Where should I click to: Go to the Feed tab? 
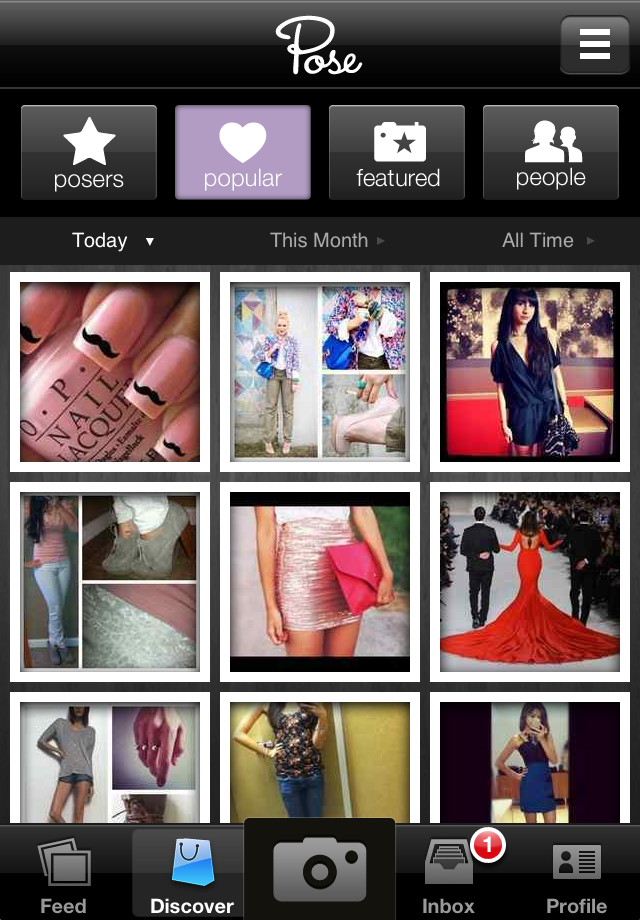click(63, 875)
